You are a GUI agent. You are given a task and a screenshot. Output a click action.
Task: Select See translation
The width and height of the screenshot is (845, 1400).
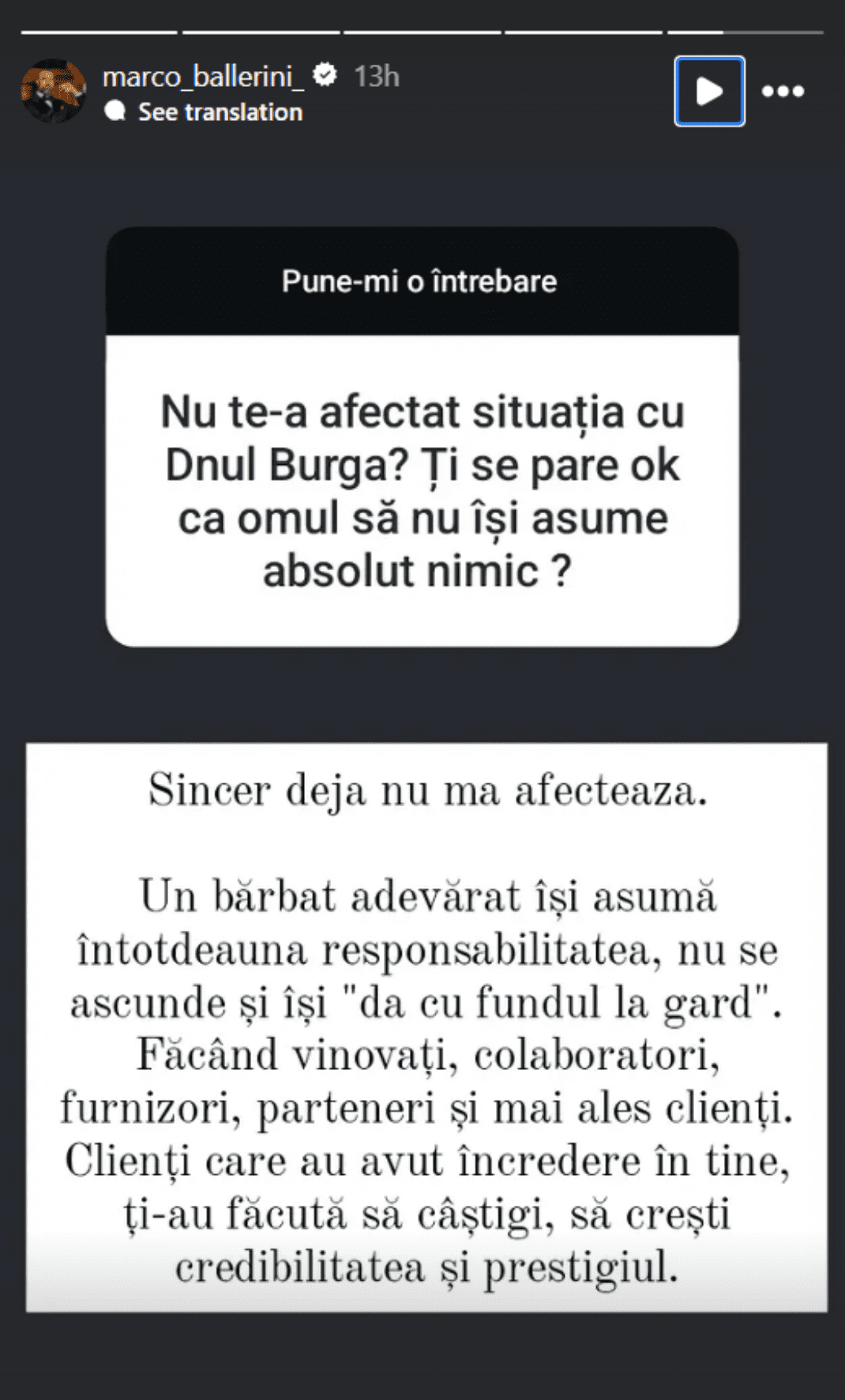[220, 112]
